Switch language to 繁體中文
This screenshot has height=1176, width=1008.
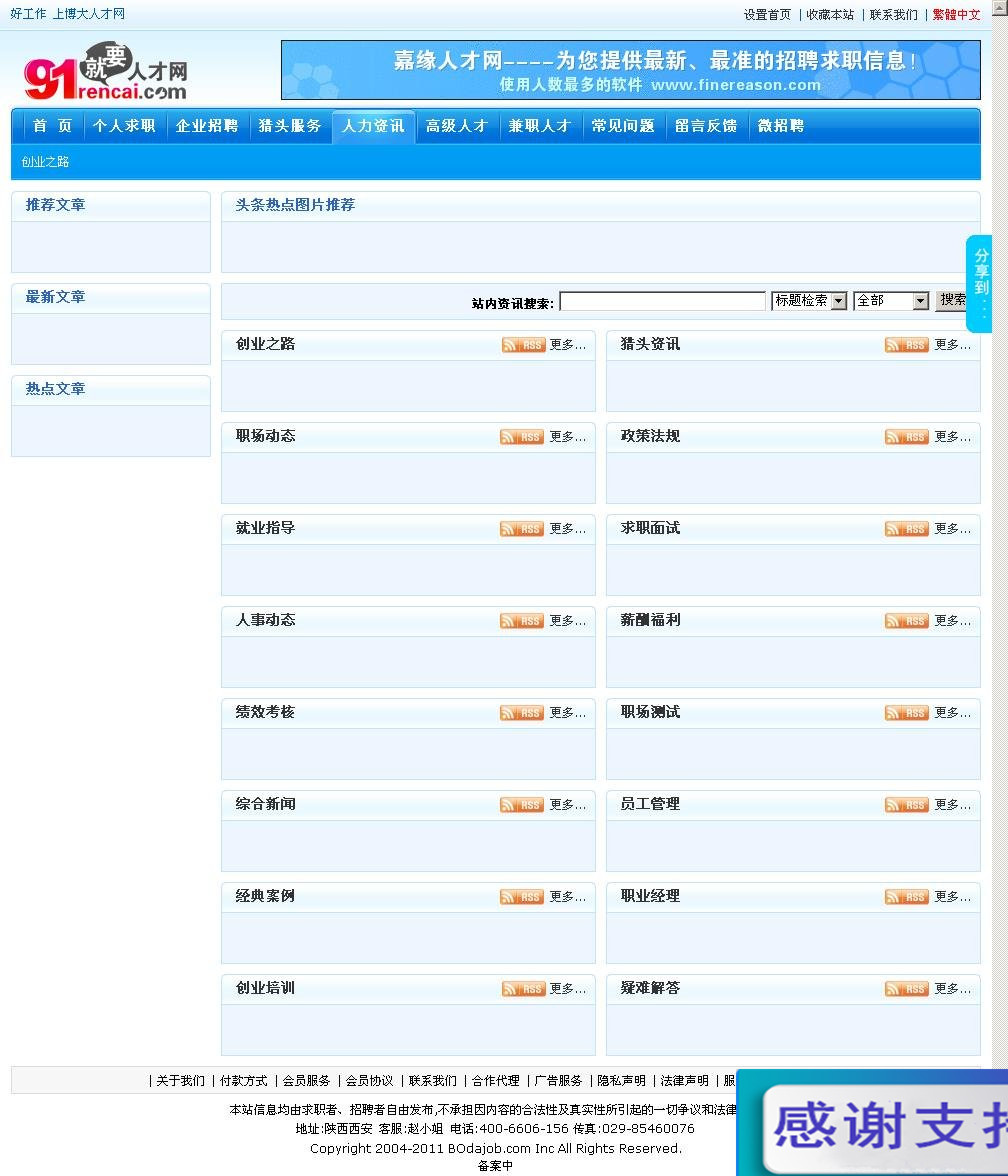(956, 15)
